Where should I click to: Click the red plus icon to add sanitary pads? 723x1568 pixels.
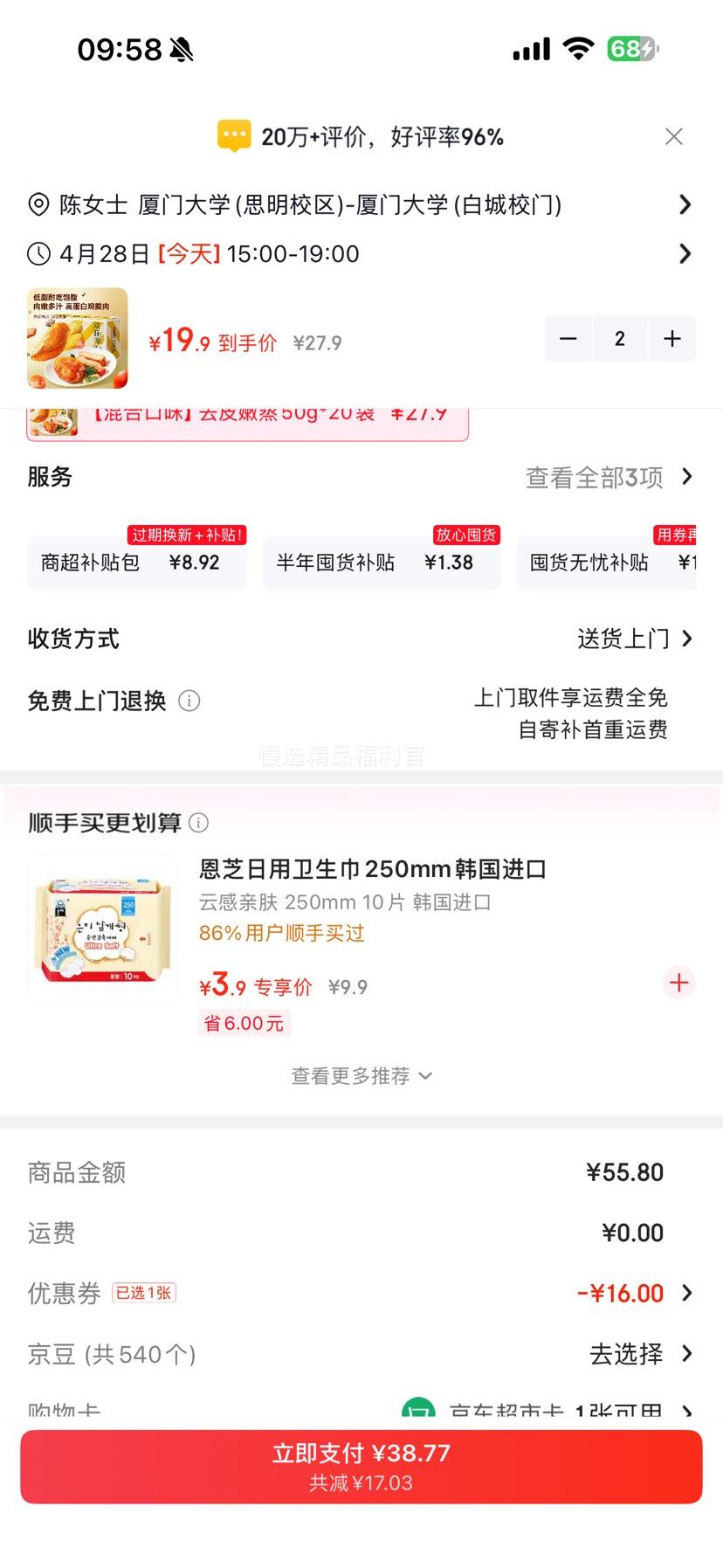pos(678,983)
